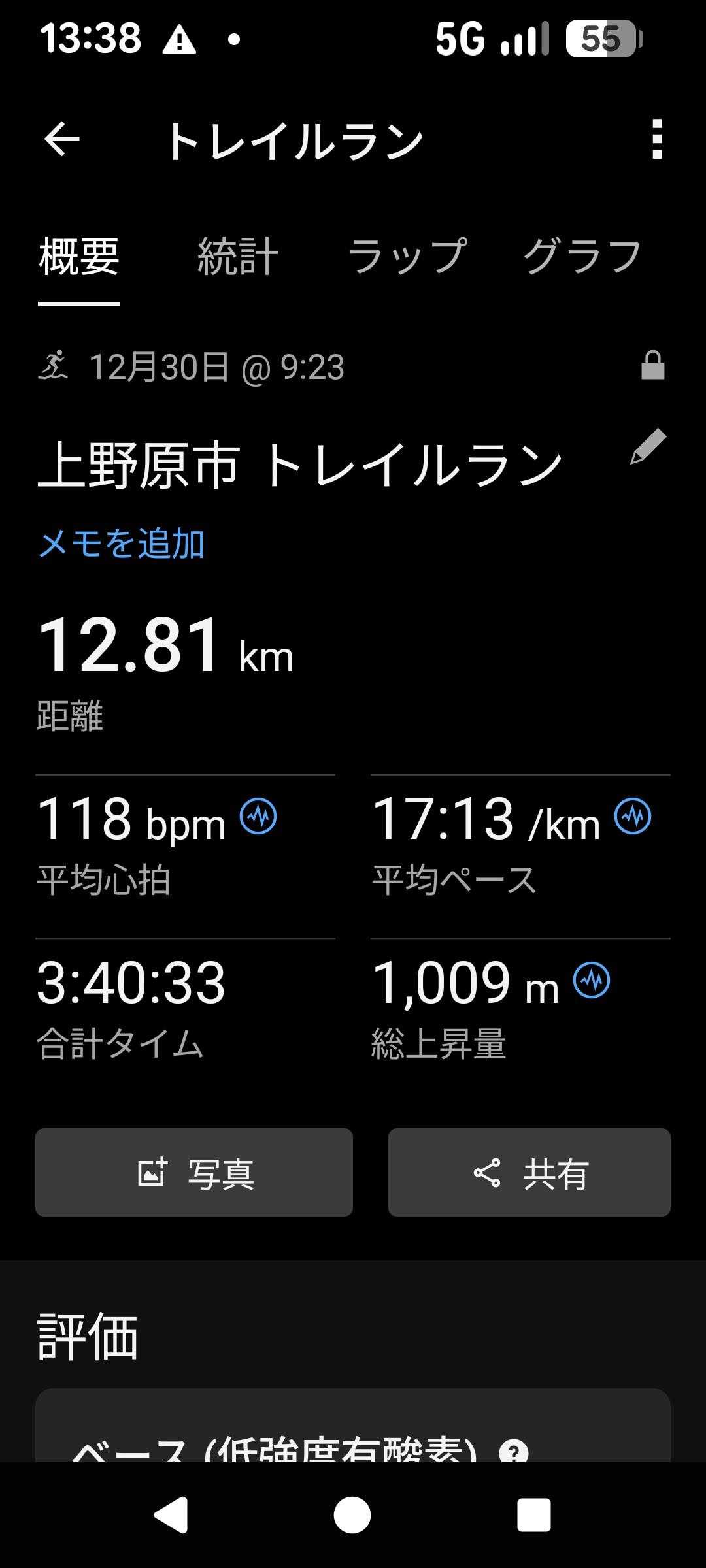
Task: Tap the info icon next to 平均ペース
Action: [633, 817]
